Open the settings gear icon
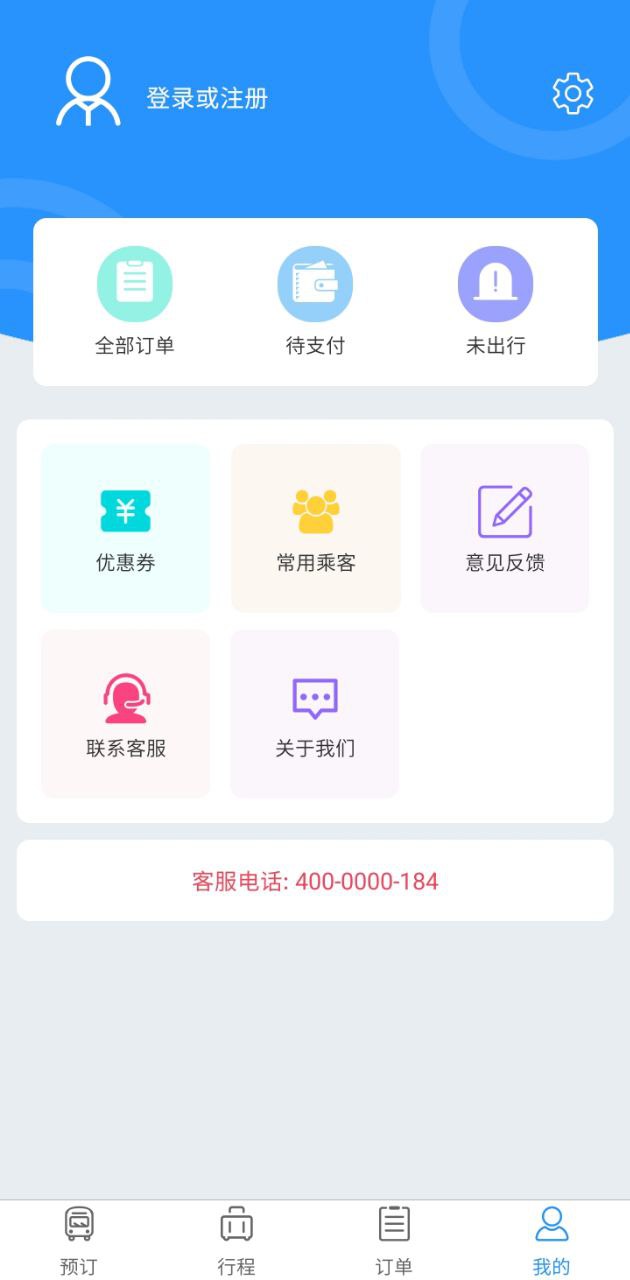 [573, 93]
